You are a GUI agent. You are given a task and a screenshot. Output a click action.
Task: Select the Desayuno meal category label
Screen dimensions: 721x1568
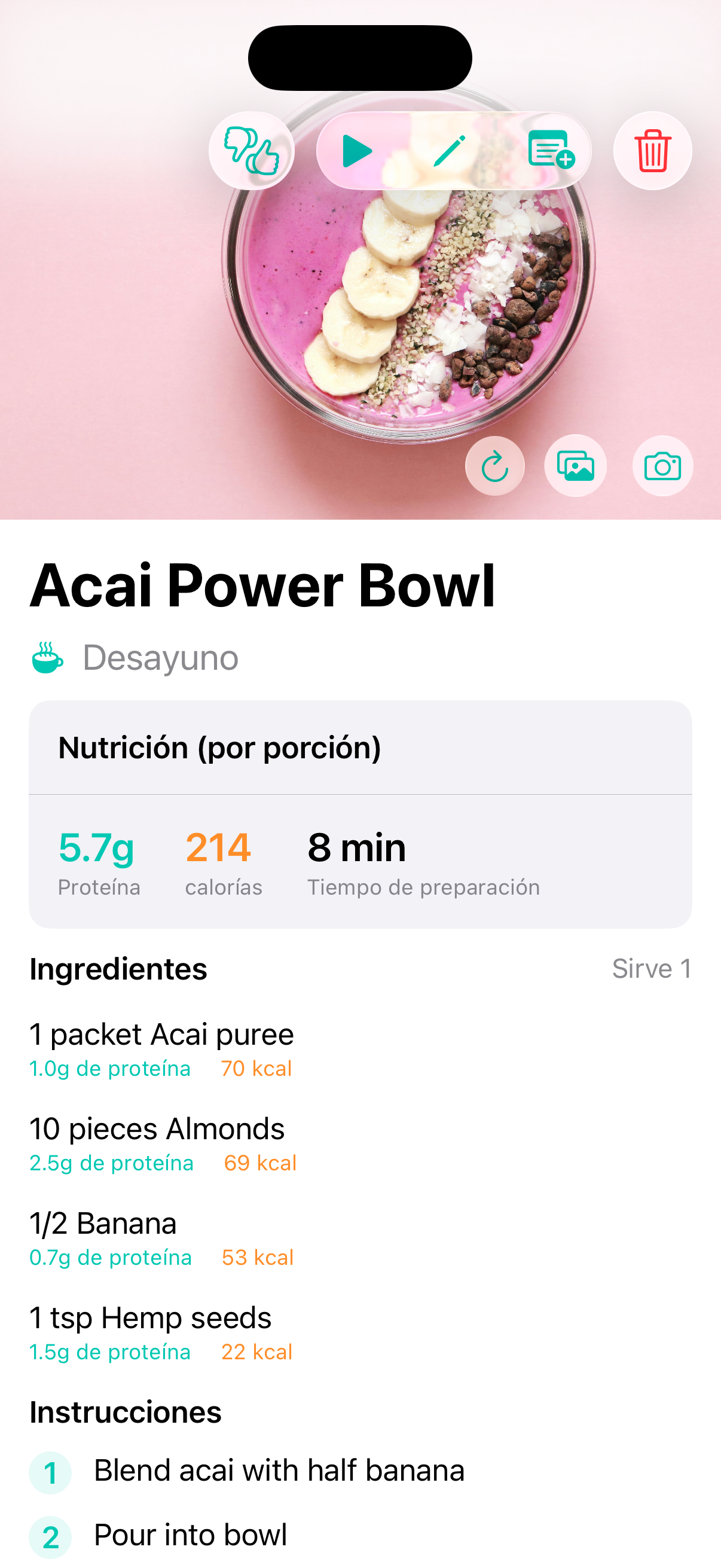point(161,658)
